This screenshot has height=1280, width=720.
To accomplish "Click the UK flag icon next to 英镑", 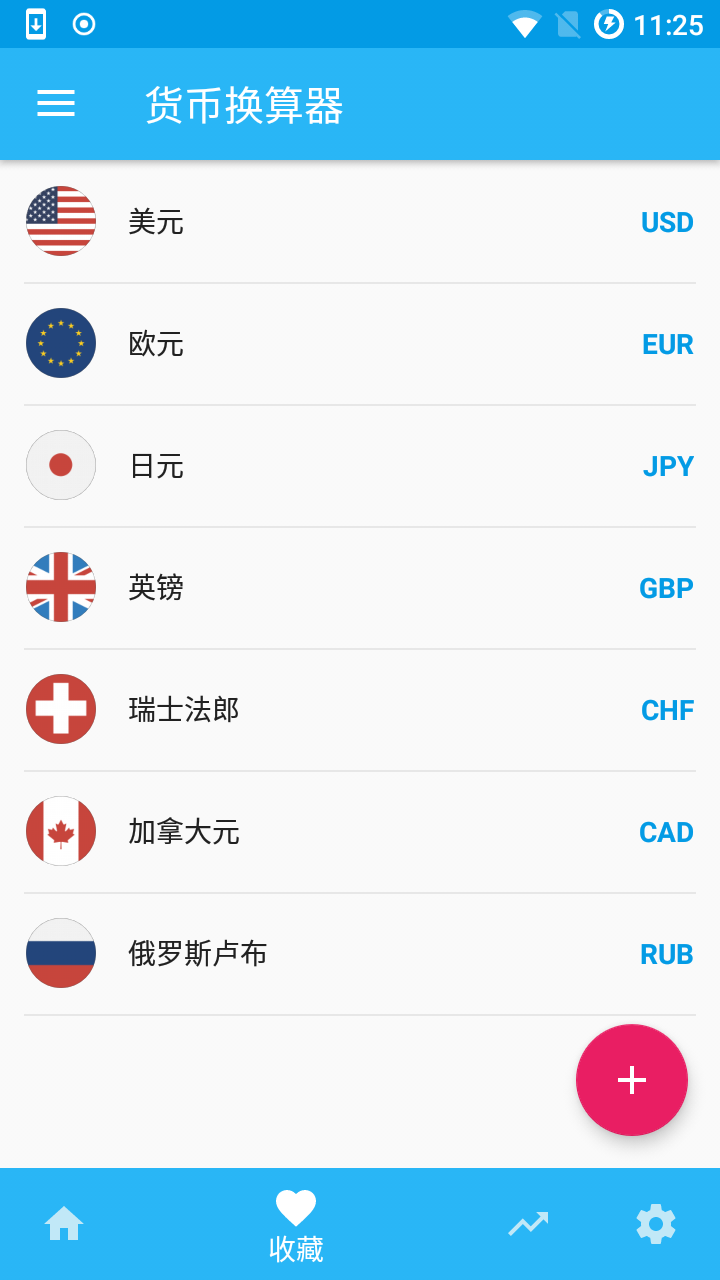I will click(60, 587).
